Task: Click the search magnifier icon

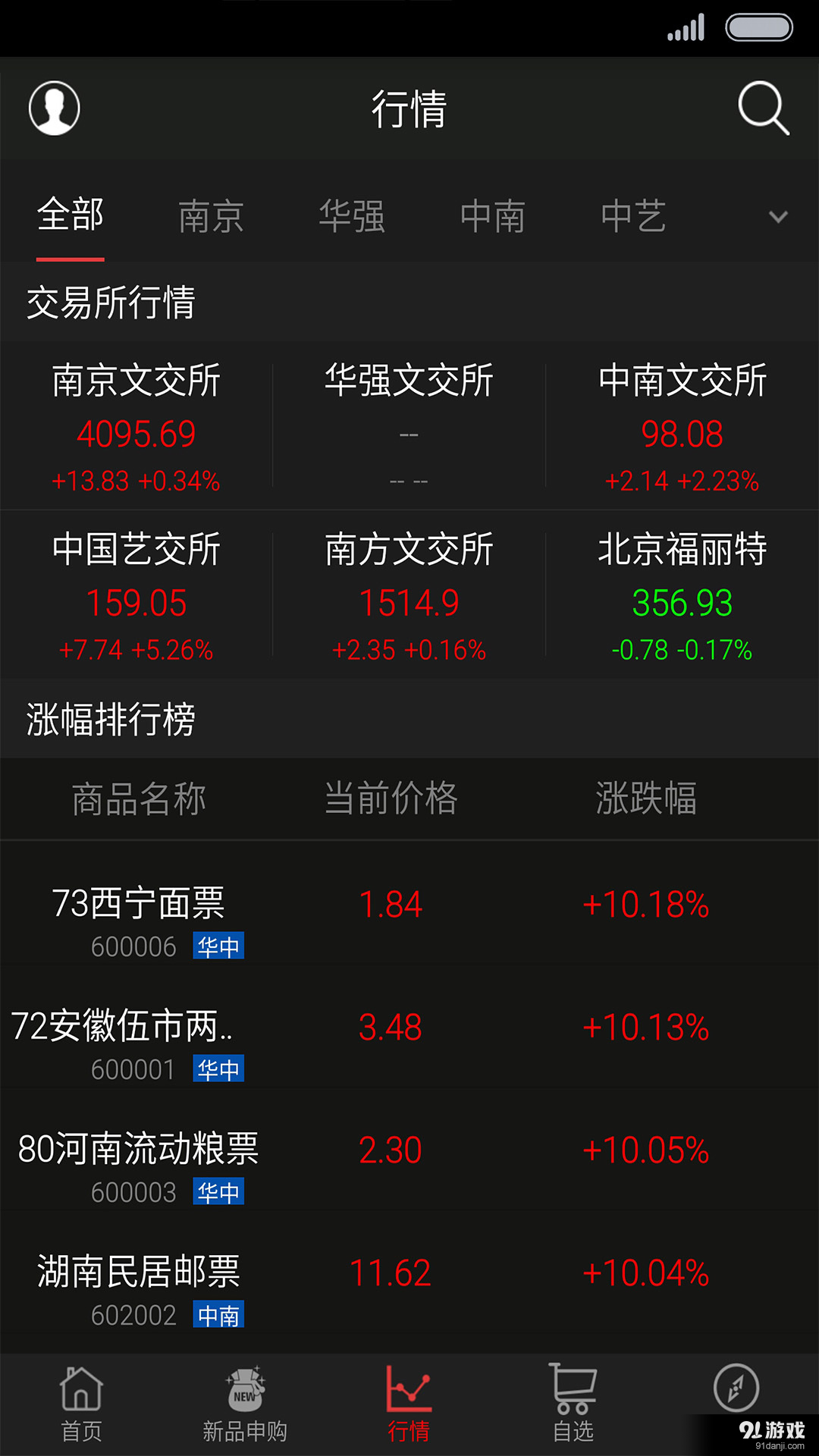Action: tap(763, 108)
